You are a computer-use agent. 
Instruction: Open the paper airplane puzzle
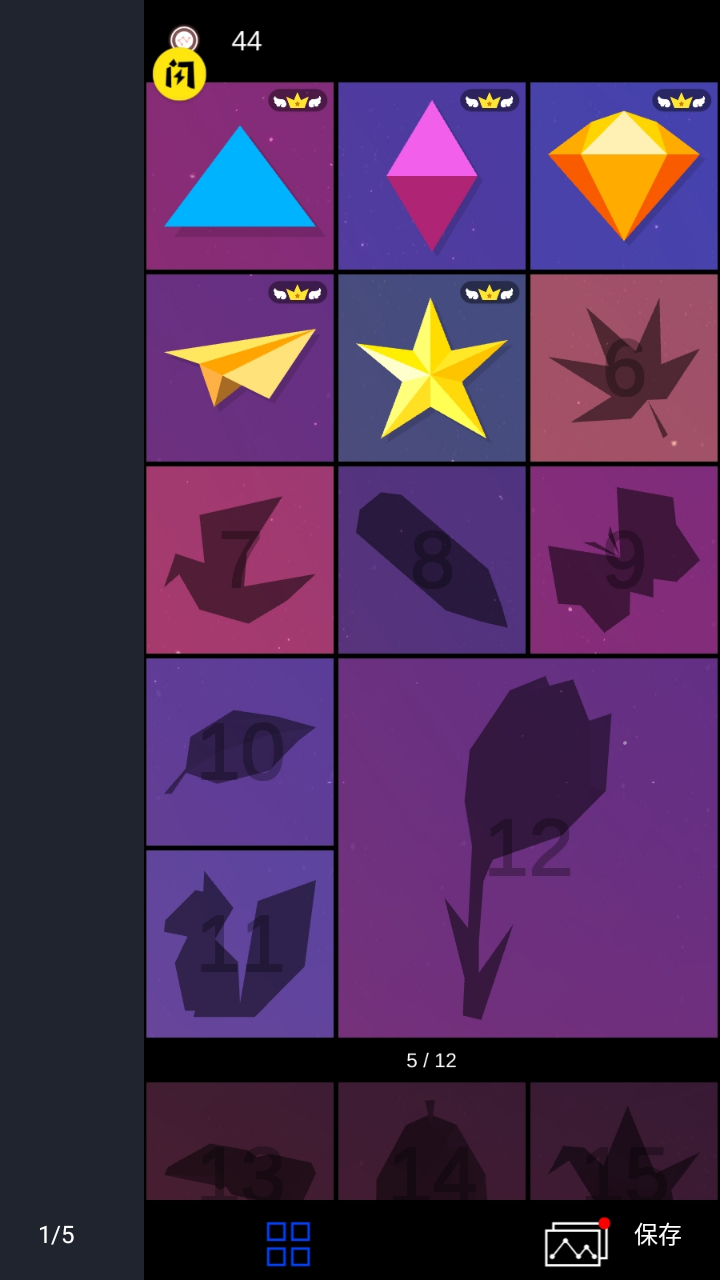coord(240,368)
